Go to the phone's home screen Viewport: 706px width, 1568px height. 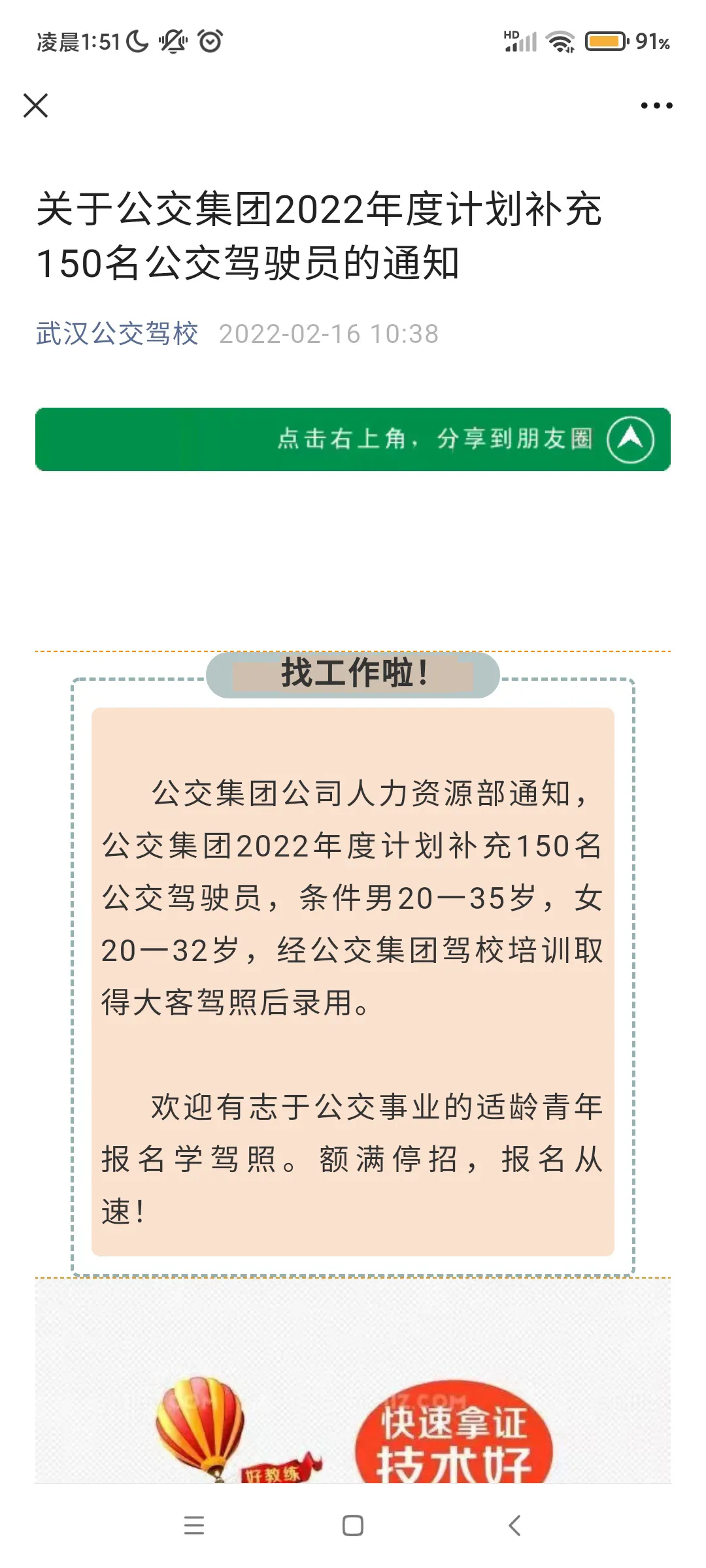353,1526
